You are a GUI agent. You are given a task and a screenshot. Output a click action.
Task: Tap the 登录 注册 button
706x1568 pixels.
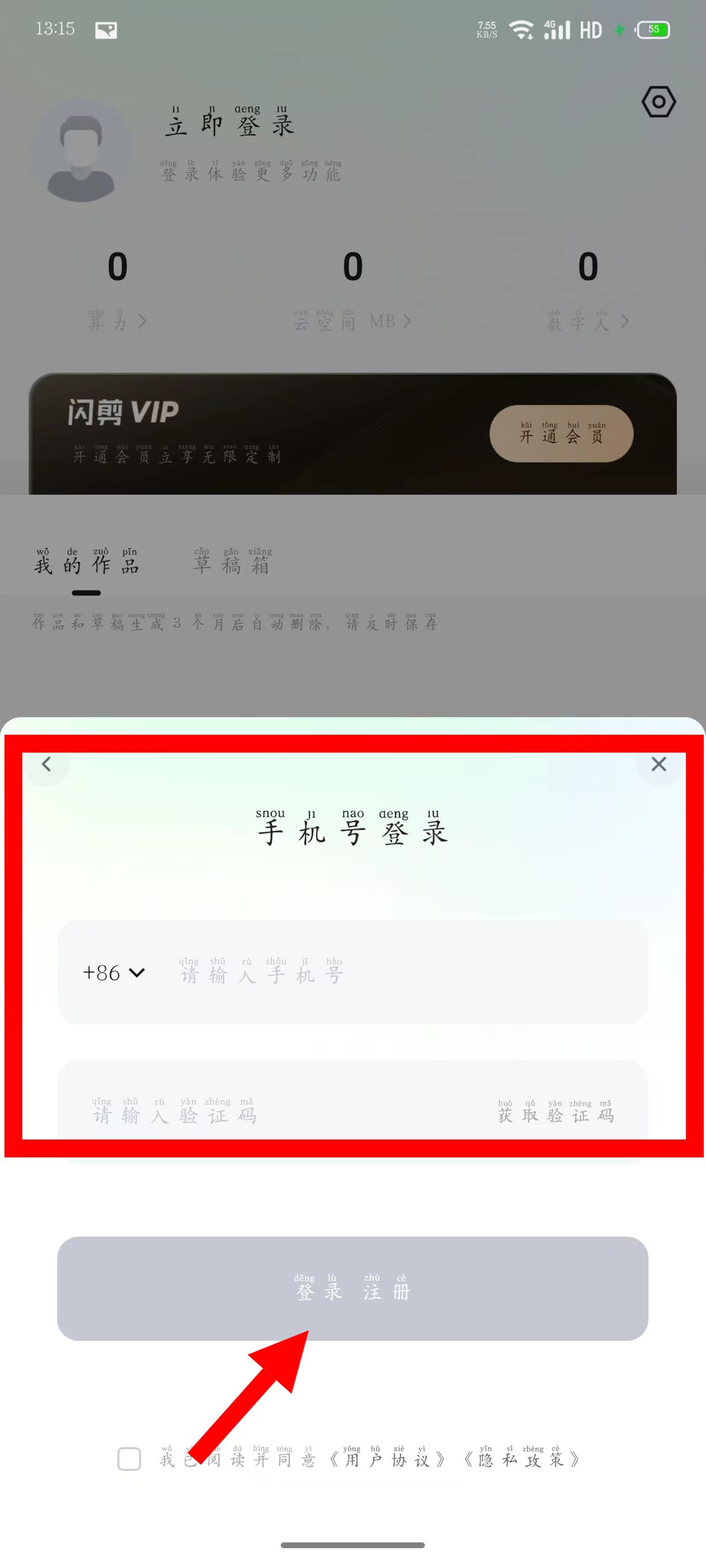pos(352,1288)
